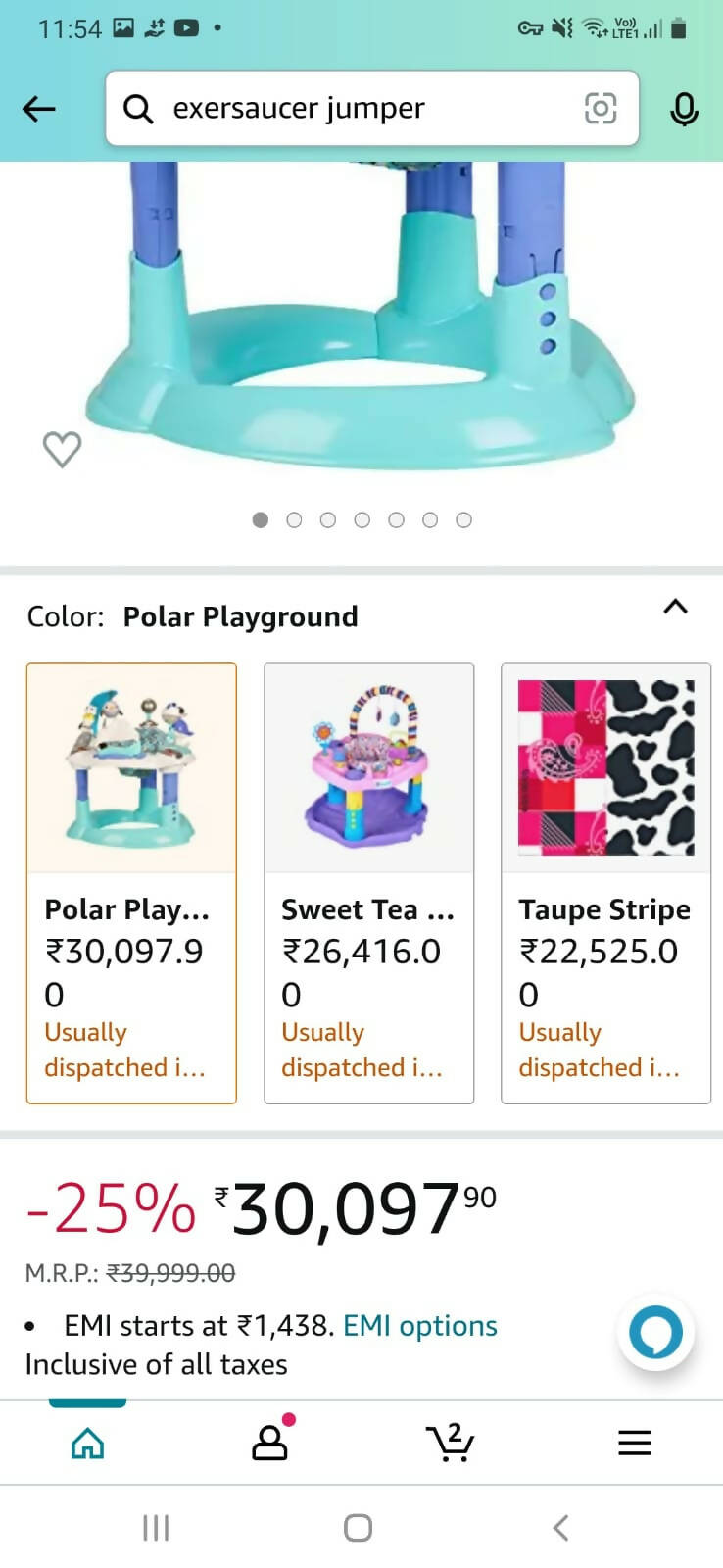Select the Polar Playground color option
The width and height of the screenshot is (723, 1568).
(131, 882)
